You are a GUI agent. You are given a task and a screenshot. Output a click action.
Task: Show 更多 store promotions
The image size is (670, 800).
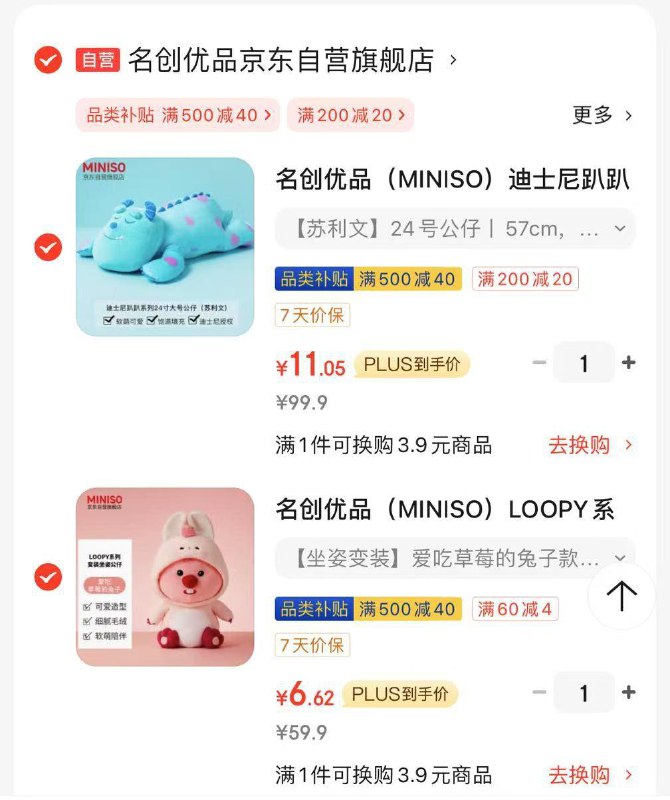tap(602, 115)
